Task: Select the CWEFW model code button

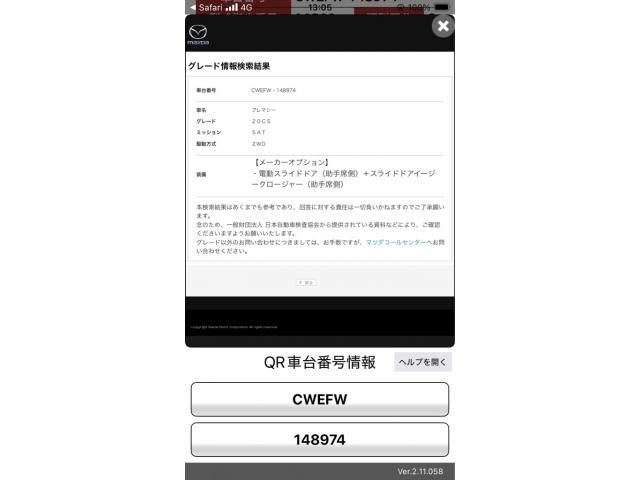Action: point(319,399)
